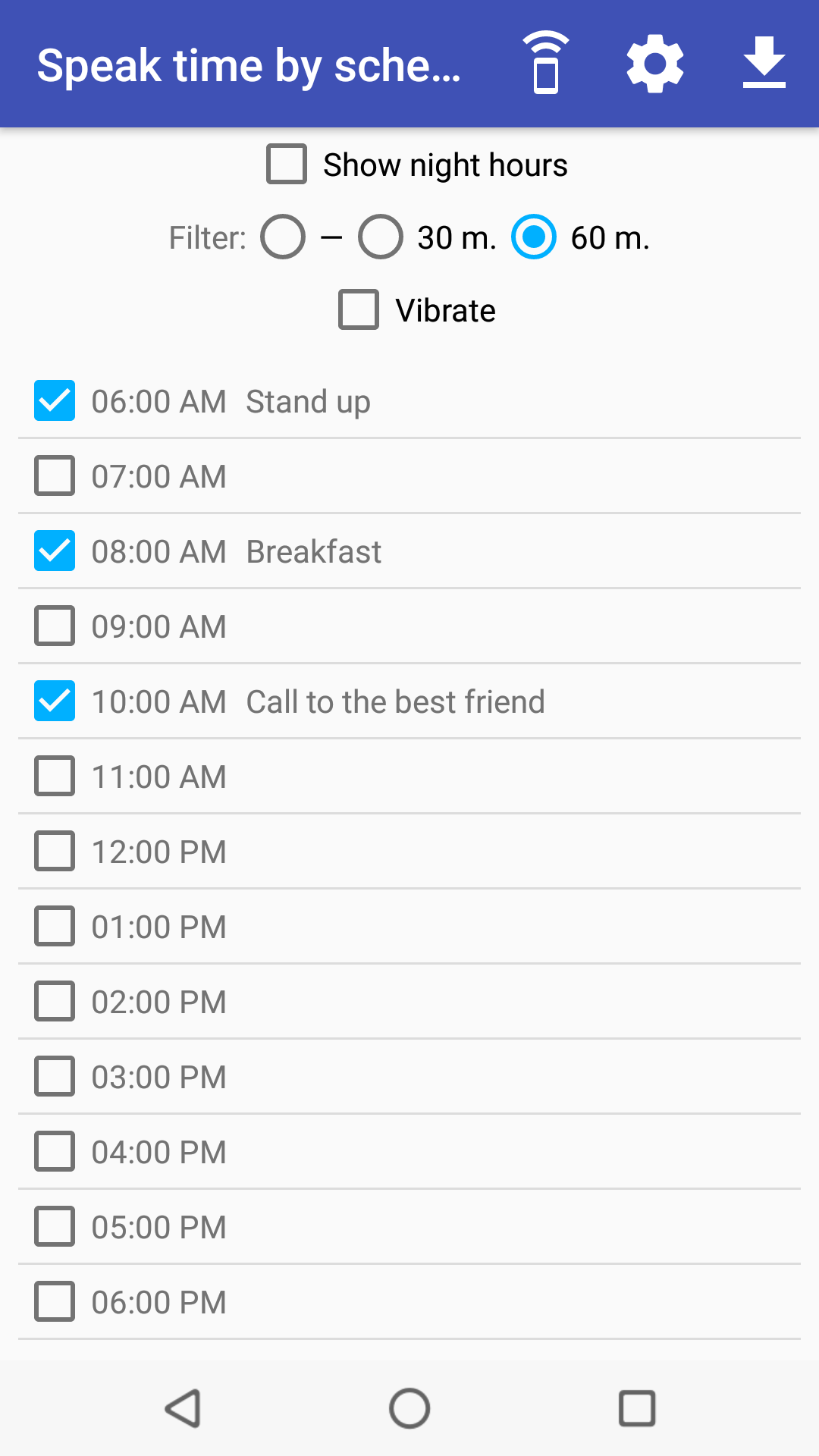Tap the download arrow icon
The width and height of the screenshot is (819, 1456).
[764, 64]
